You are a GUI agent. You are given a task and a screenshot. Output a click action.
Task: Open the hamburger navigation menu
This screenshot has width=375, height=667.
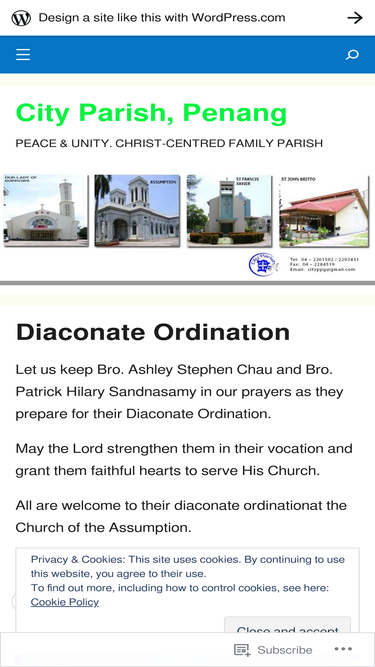23,54
